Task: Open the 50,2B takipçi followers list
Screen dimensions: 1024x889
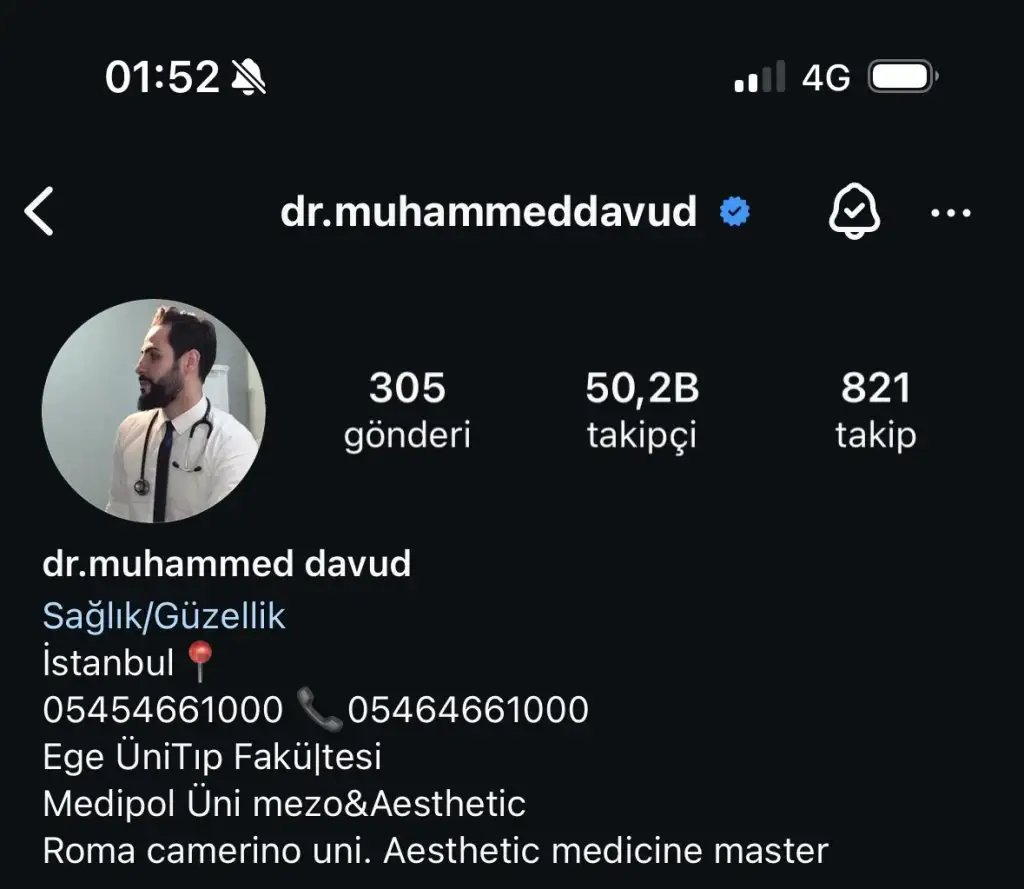Action: (x=642, y=410)
